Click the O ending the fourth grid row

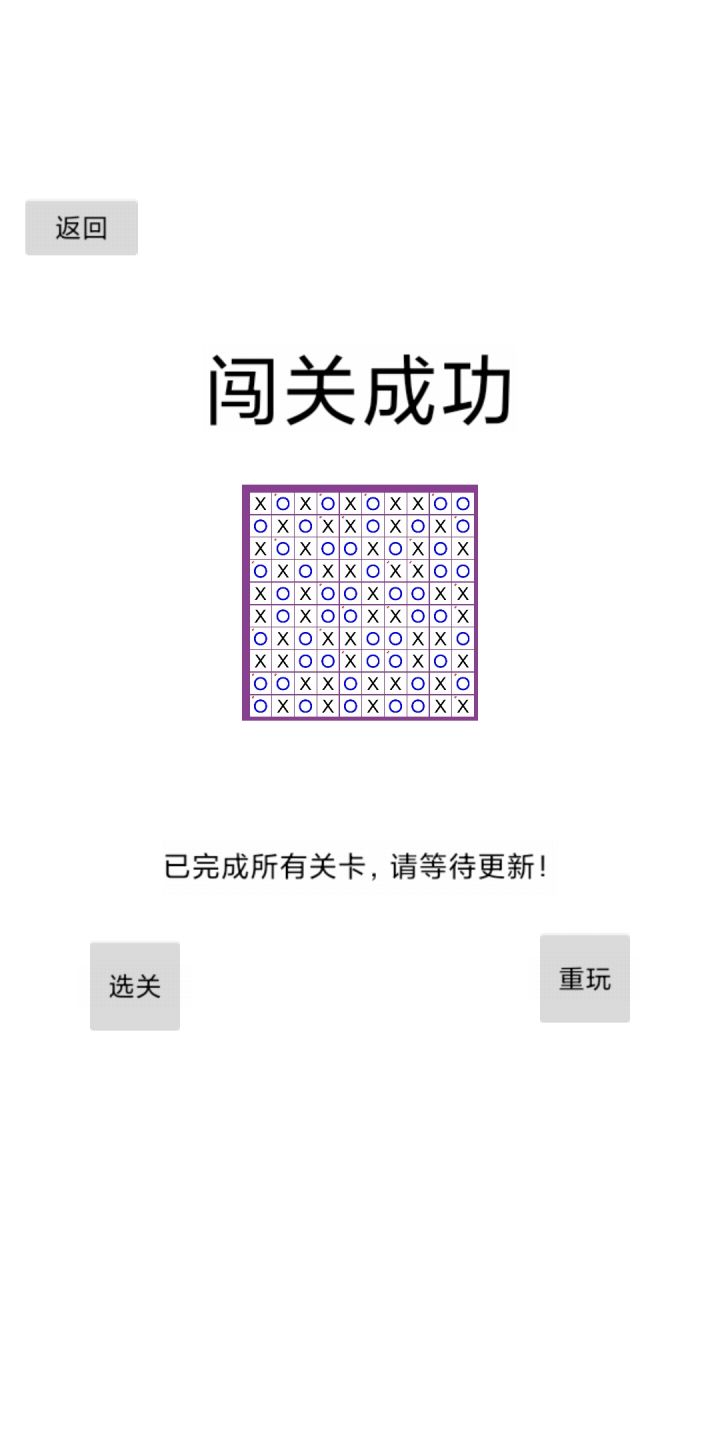point(461,570)
